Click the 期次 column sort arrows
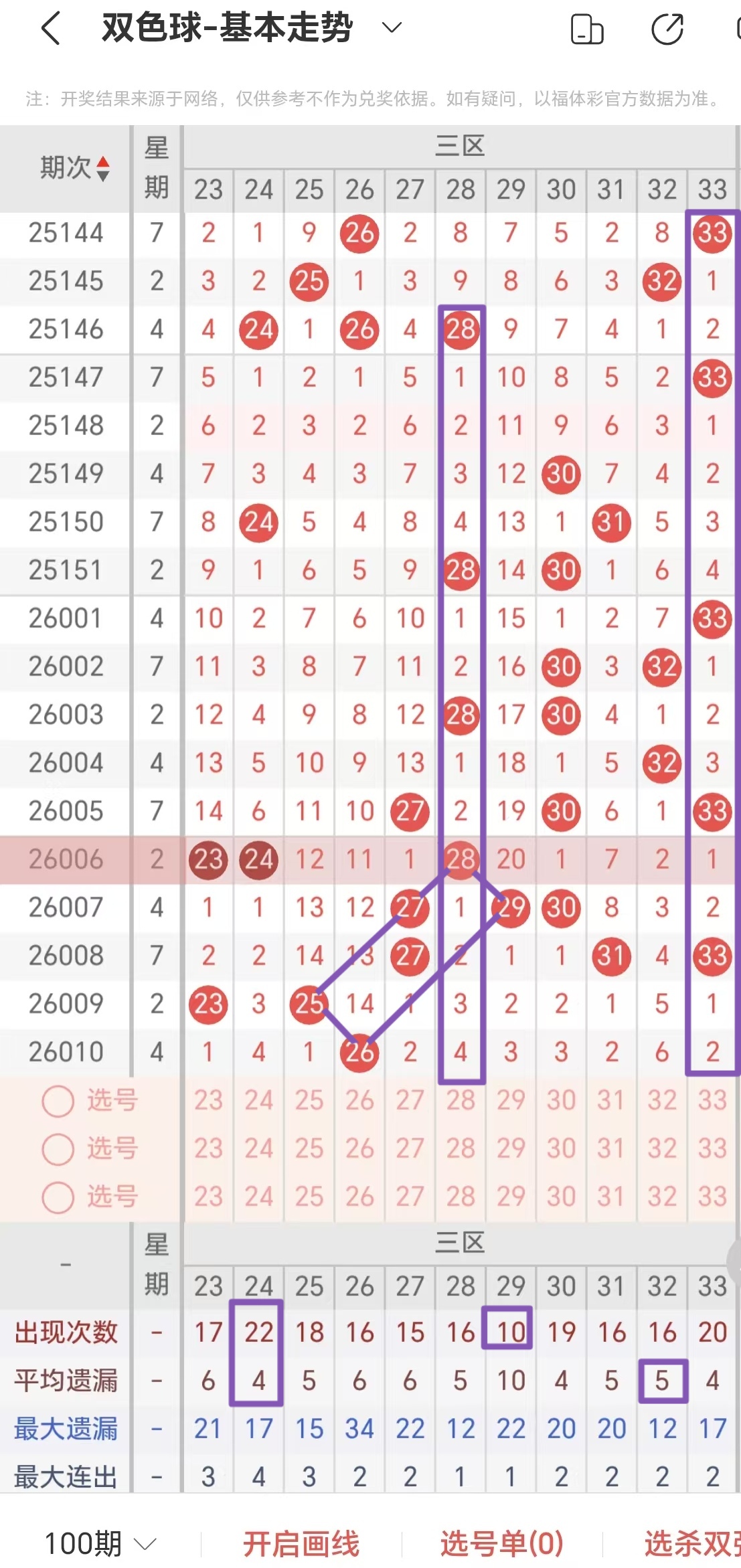 click(104, 169)
